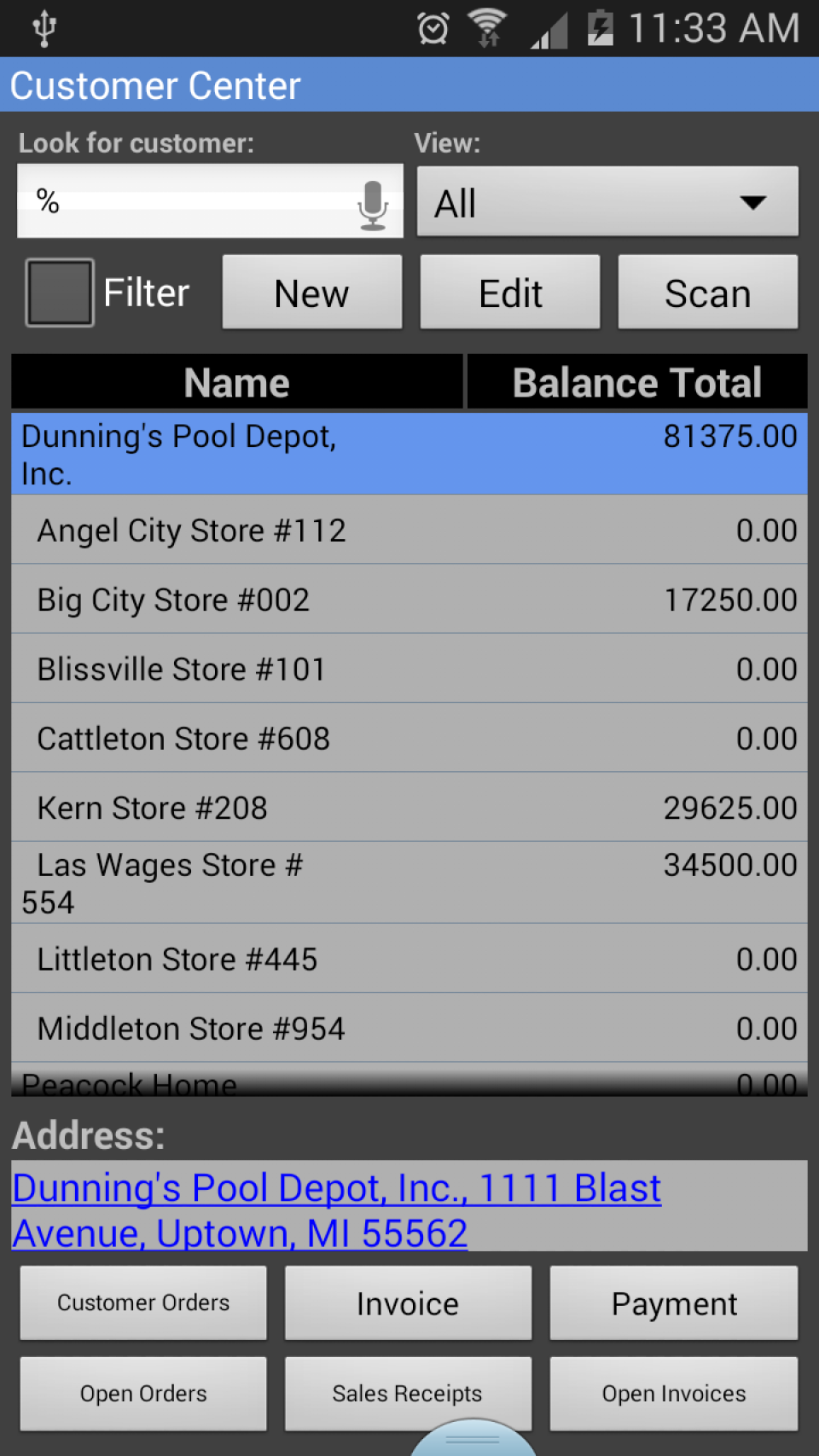The width and height of the screenshot is (819, 1456).
Task: Choose Littleton Store #445
Action: click(409, 960)
